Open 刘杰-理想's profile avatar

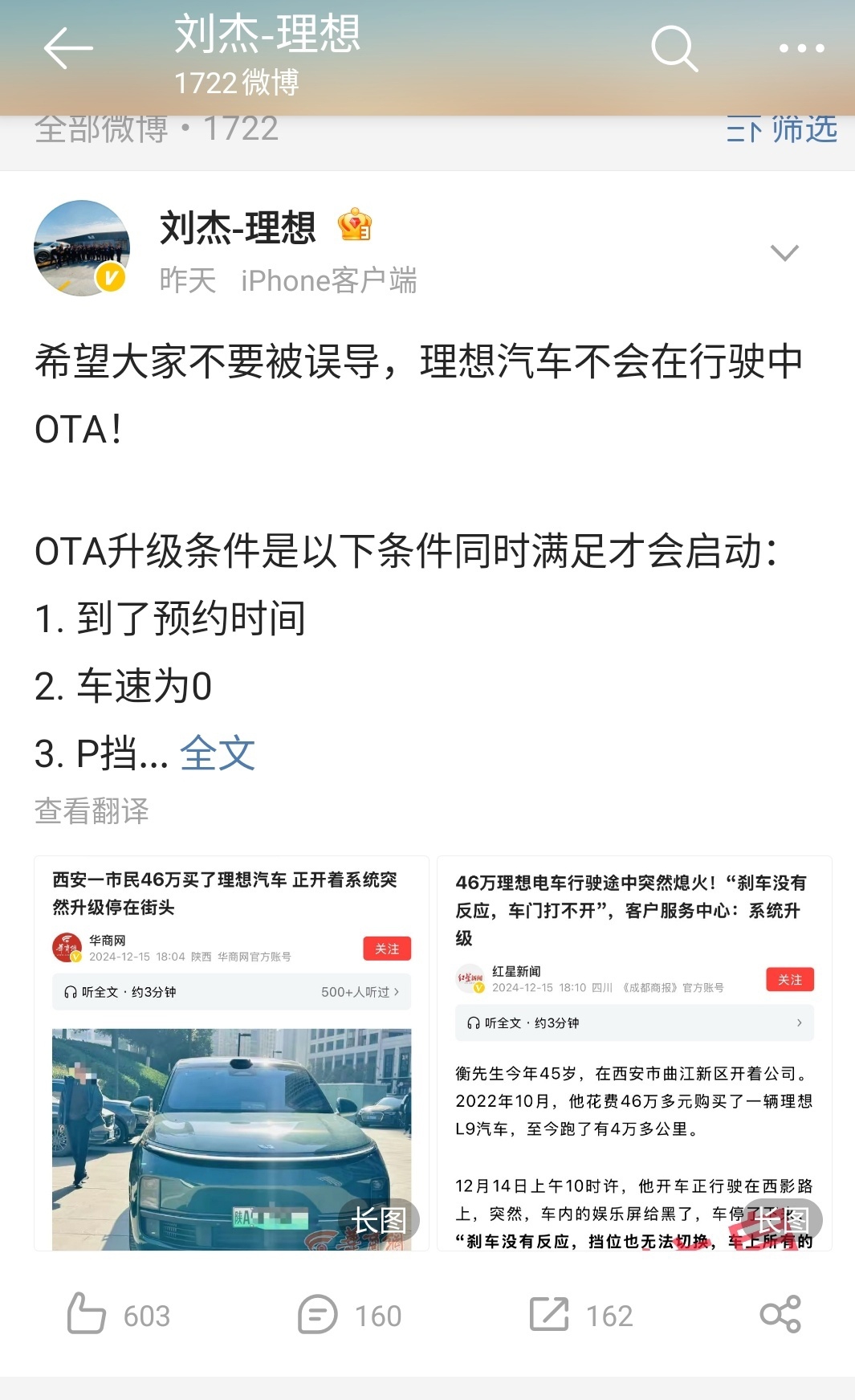click(x=82, y=248)
